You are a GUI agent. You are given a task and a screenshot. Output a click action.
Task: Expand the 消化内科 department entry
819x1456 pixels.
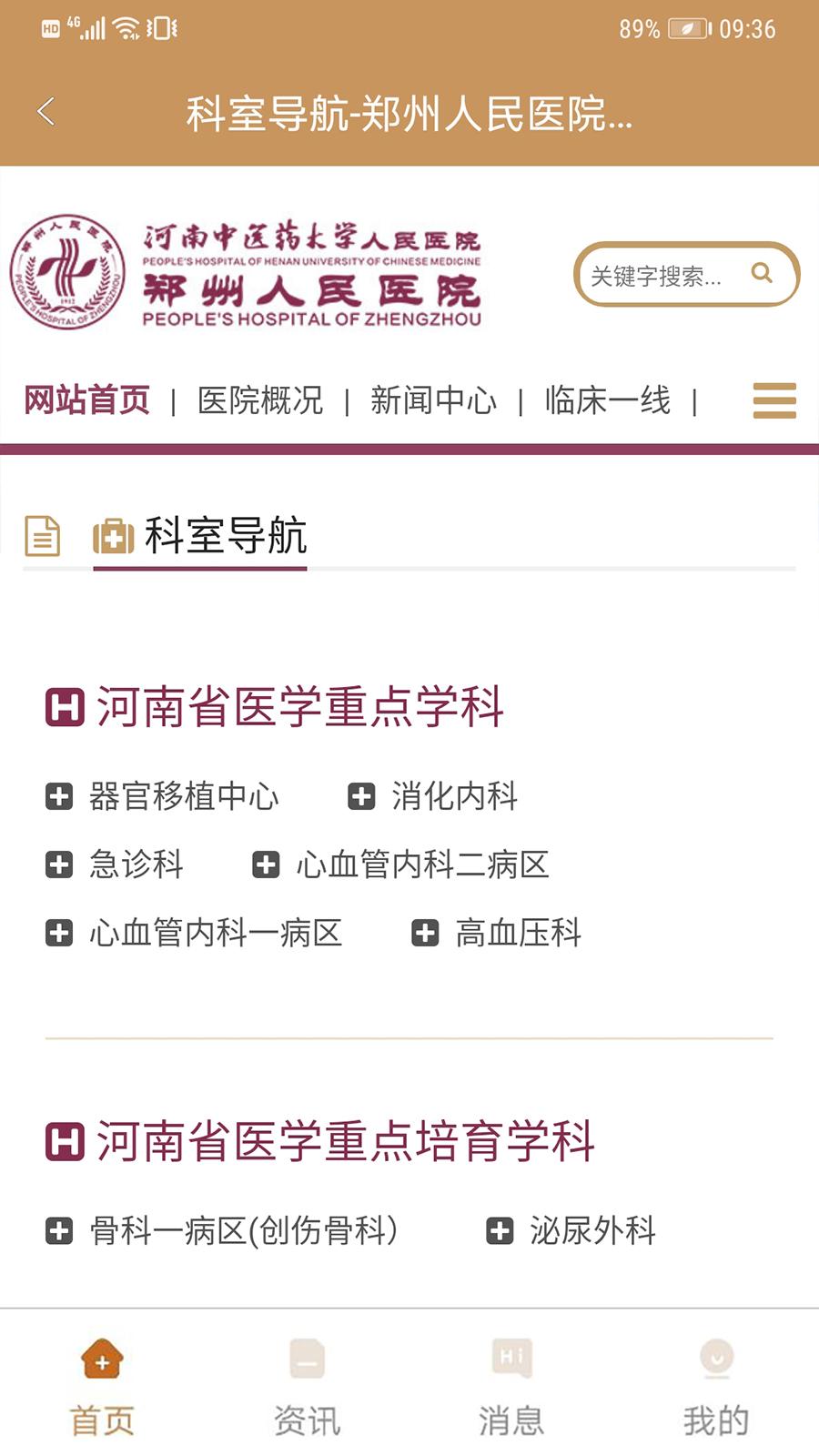coord(360,796)
